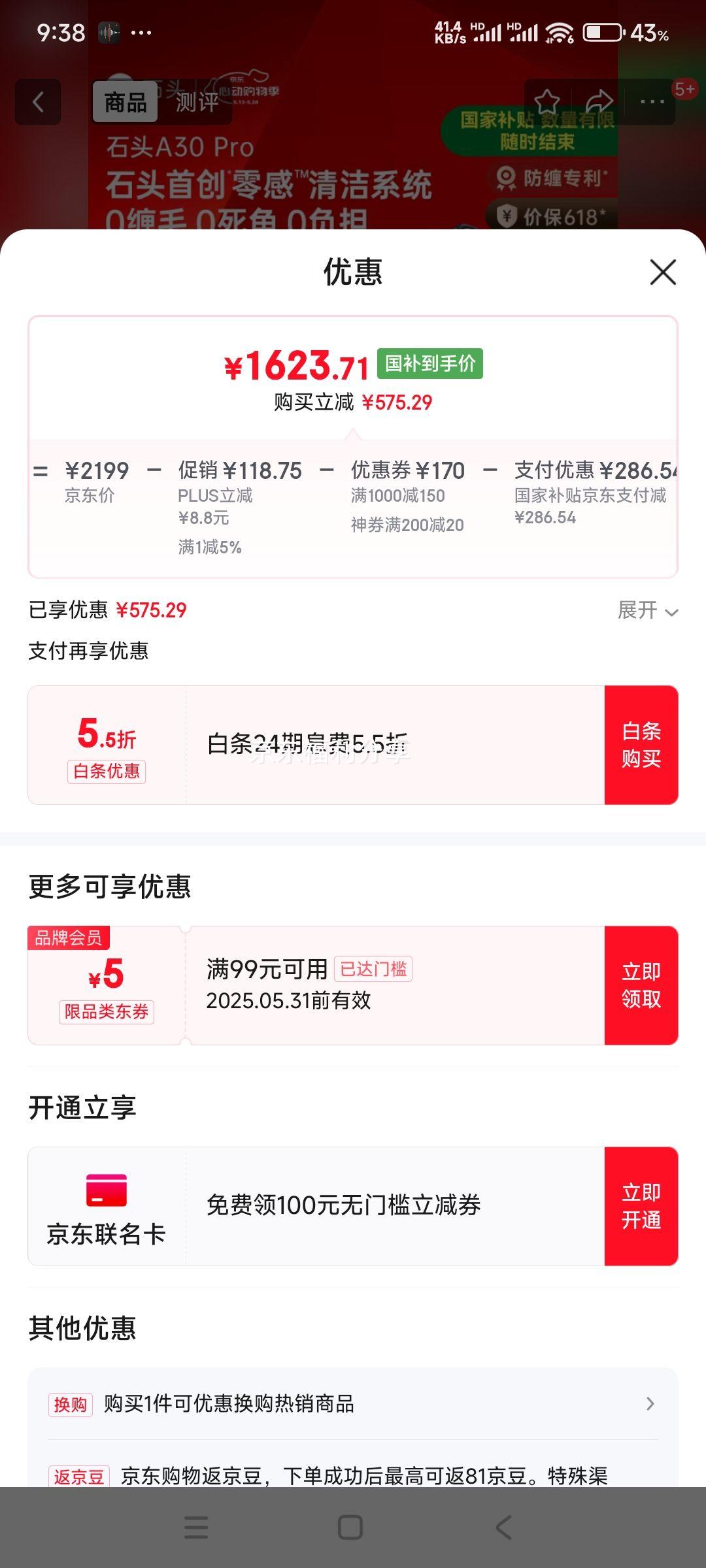Select the 商品 tab
Image resolution: width=706 pixels, height=1568 pixels.
tap(126, 102)
